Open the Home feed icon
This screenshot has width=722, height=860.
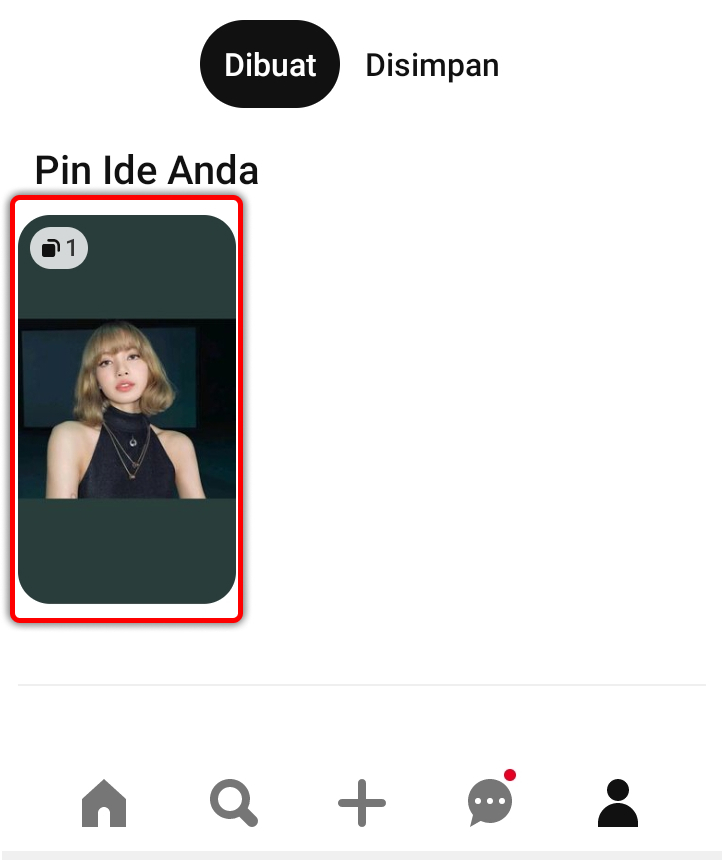(x=103, y=803)
